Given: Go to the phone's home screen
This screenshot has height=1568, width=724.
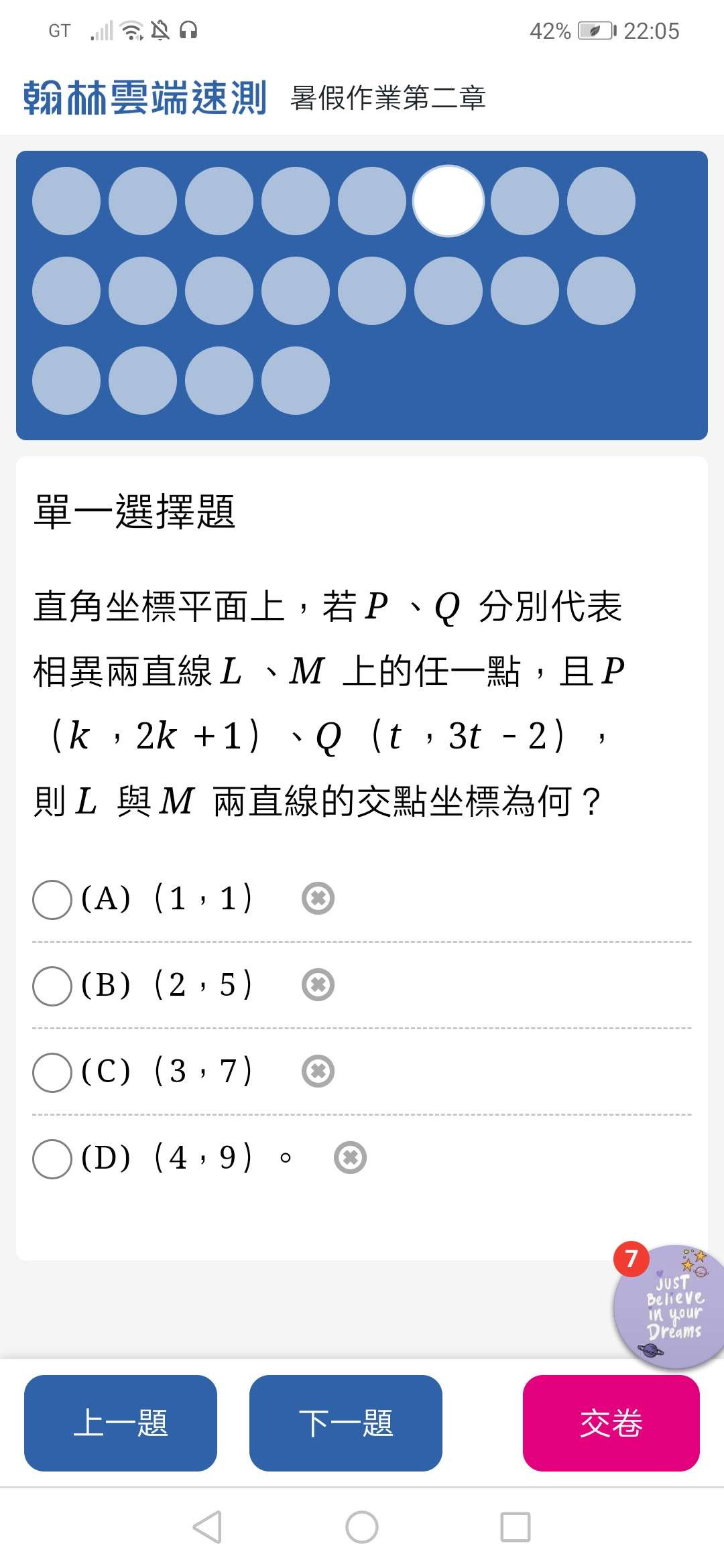Looking at the screenshot, I should pos(362,1527).
